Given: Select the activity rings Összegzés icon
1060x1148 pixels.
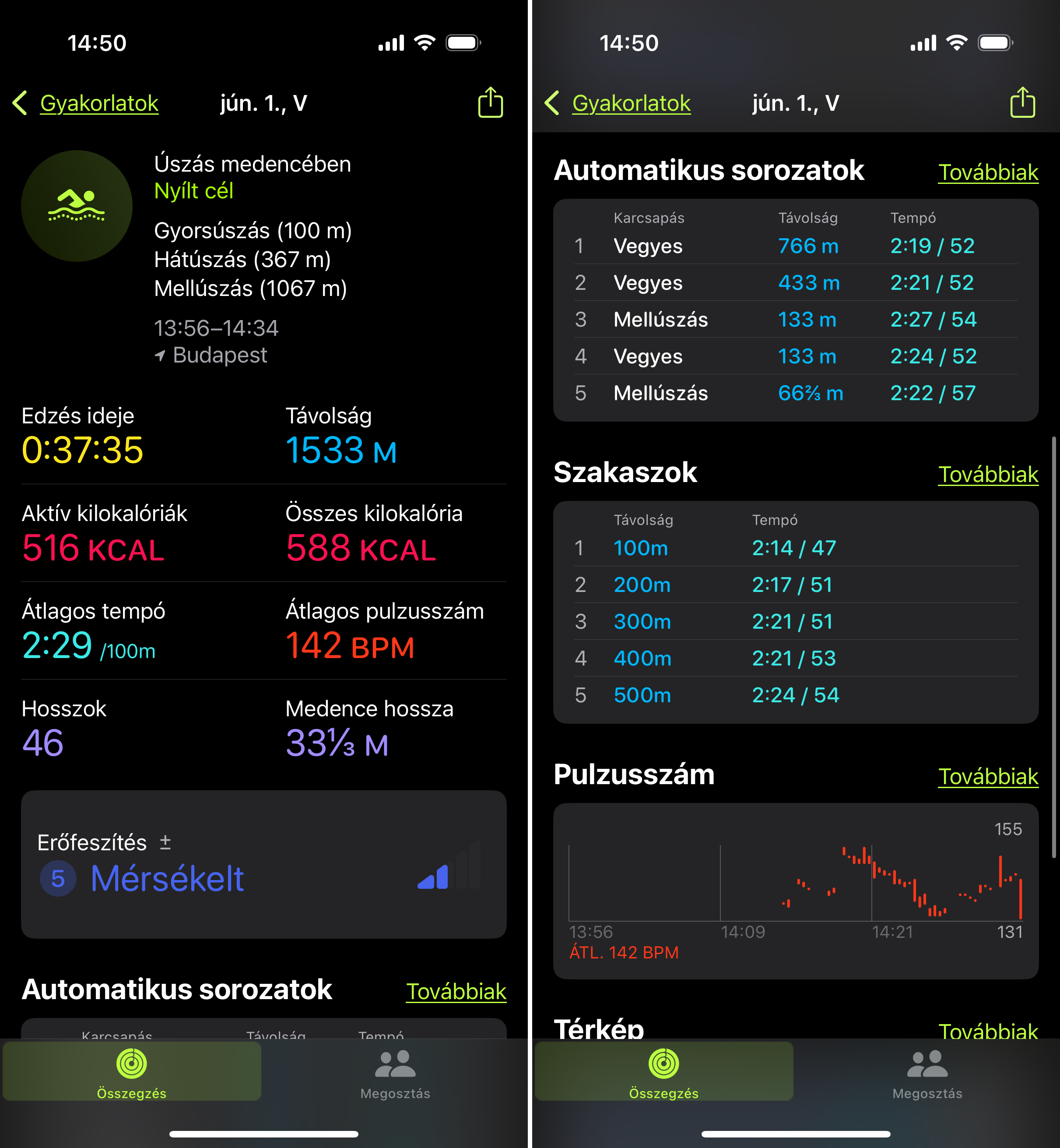Looking at the screenshot, I should tap(132, 1064).
